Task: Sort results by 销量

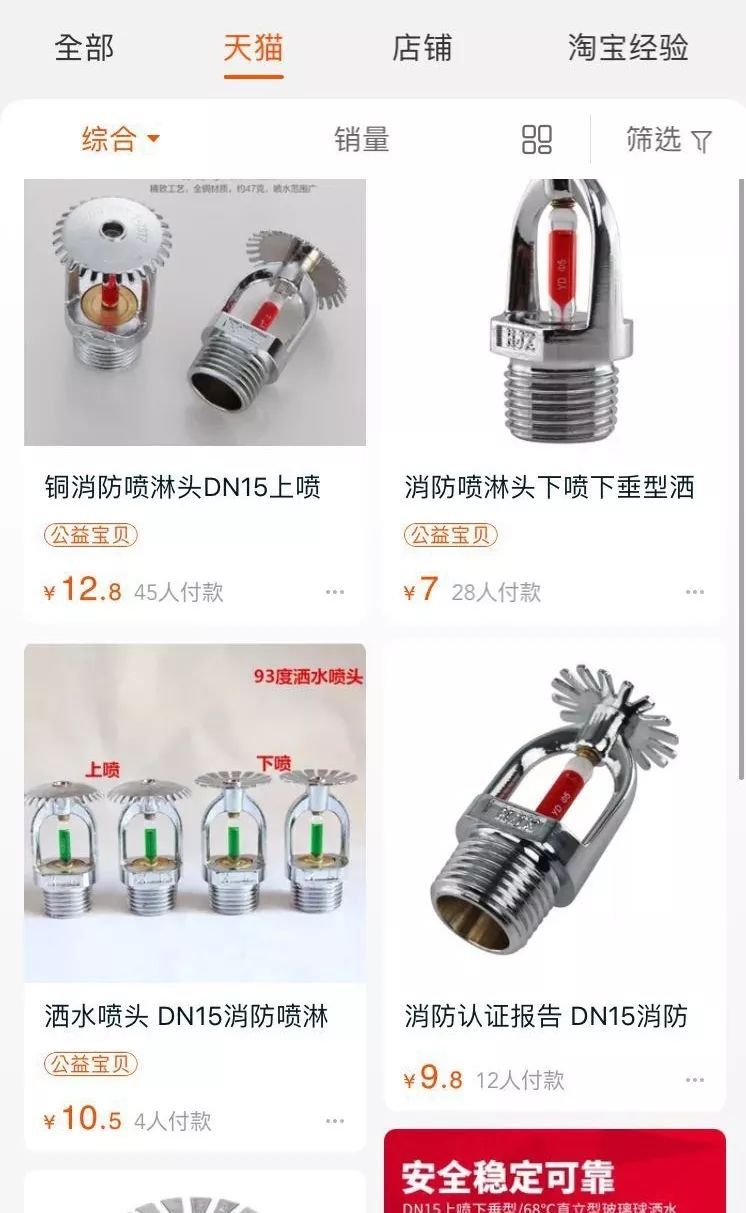Action: (x=361, y=139)
